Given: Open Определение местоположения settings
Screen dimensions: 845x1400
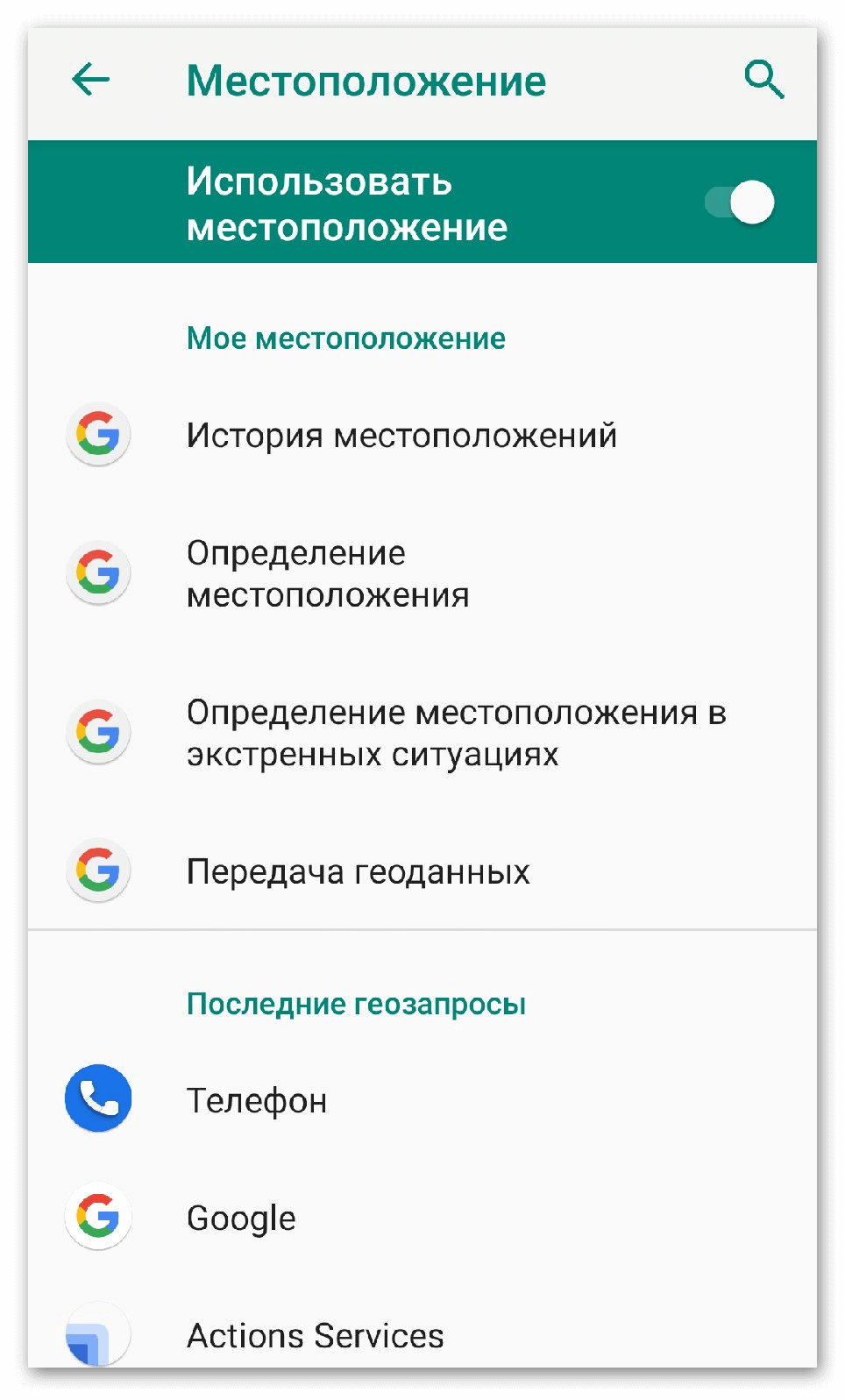Looking at the screenshot, I should coord(328,574).
